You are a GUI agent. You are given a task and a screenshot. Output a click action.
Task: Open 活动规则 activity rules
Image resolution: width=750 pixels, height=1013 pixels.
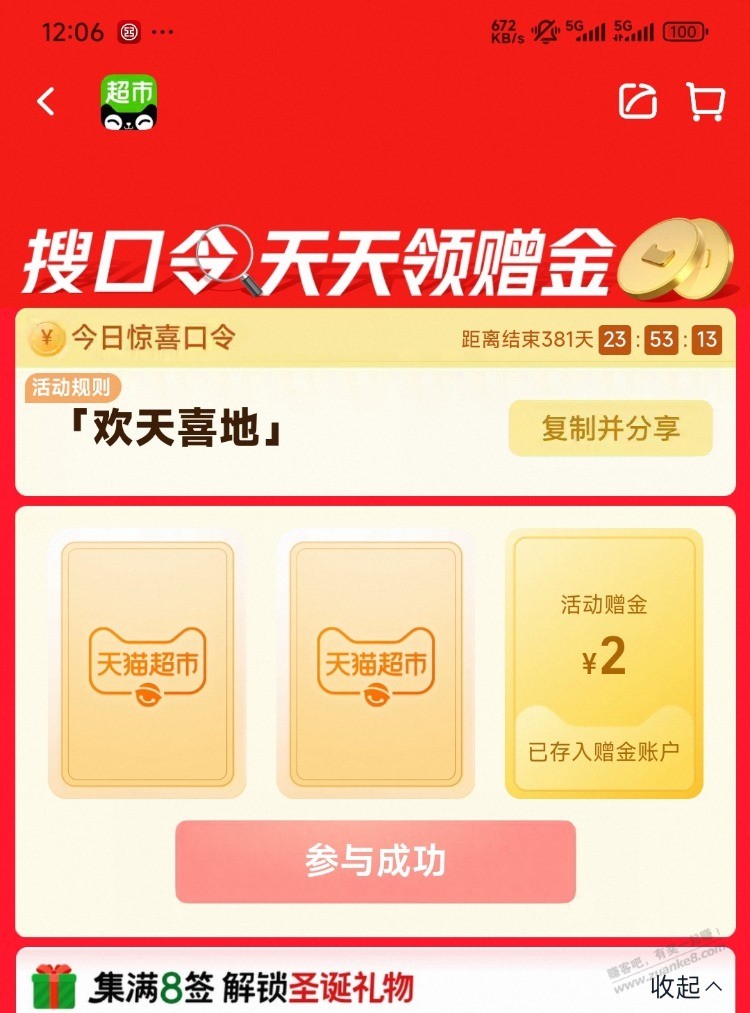pos(71,387)
